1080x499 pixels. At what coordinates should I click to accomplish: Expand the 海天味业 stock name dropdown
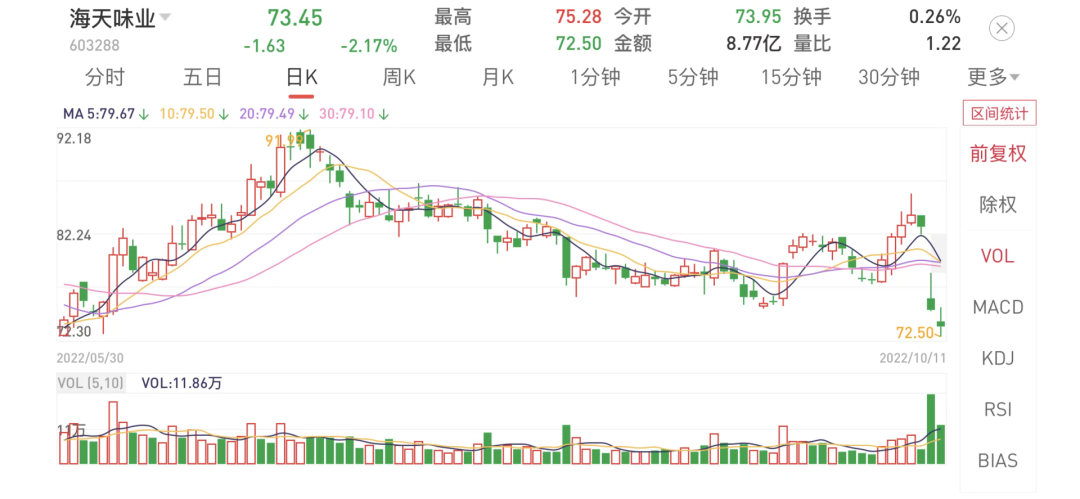165,18
